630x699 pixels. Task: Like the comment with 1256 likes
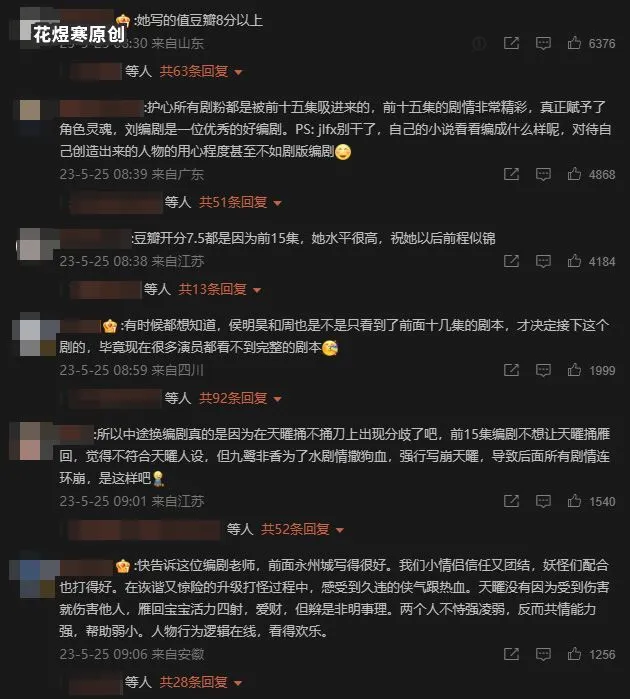click(x=575, y=654)
